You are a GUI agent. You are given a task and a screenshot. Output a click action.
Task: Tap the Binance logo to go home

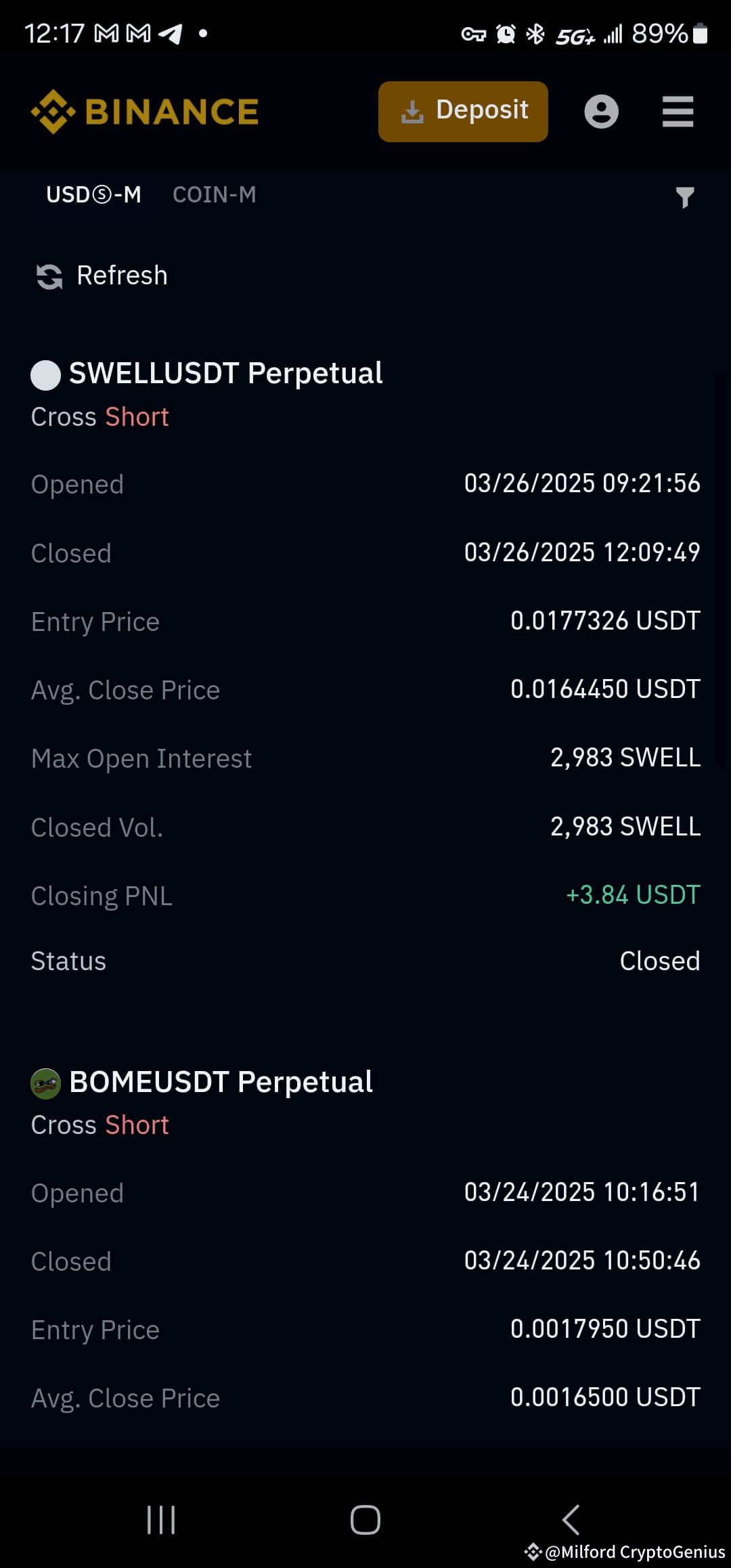tap(145, 112)
